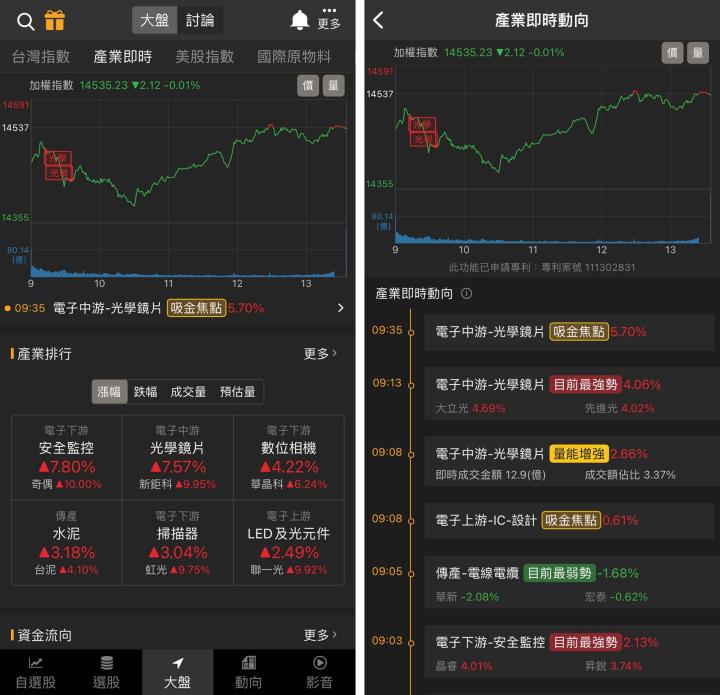Open the notifications bell

click(x=299, y=20)
